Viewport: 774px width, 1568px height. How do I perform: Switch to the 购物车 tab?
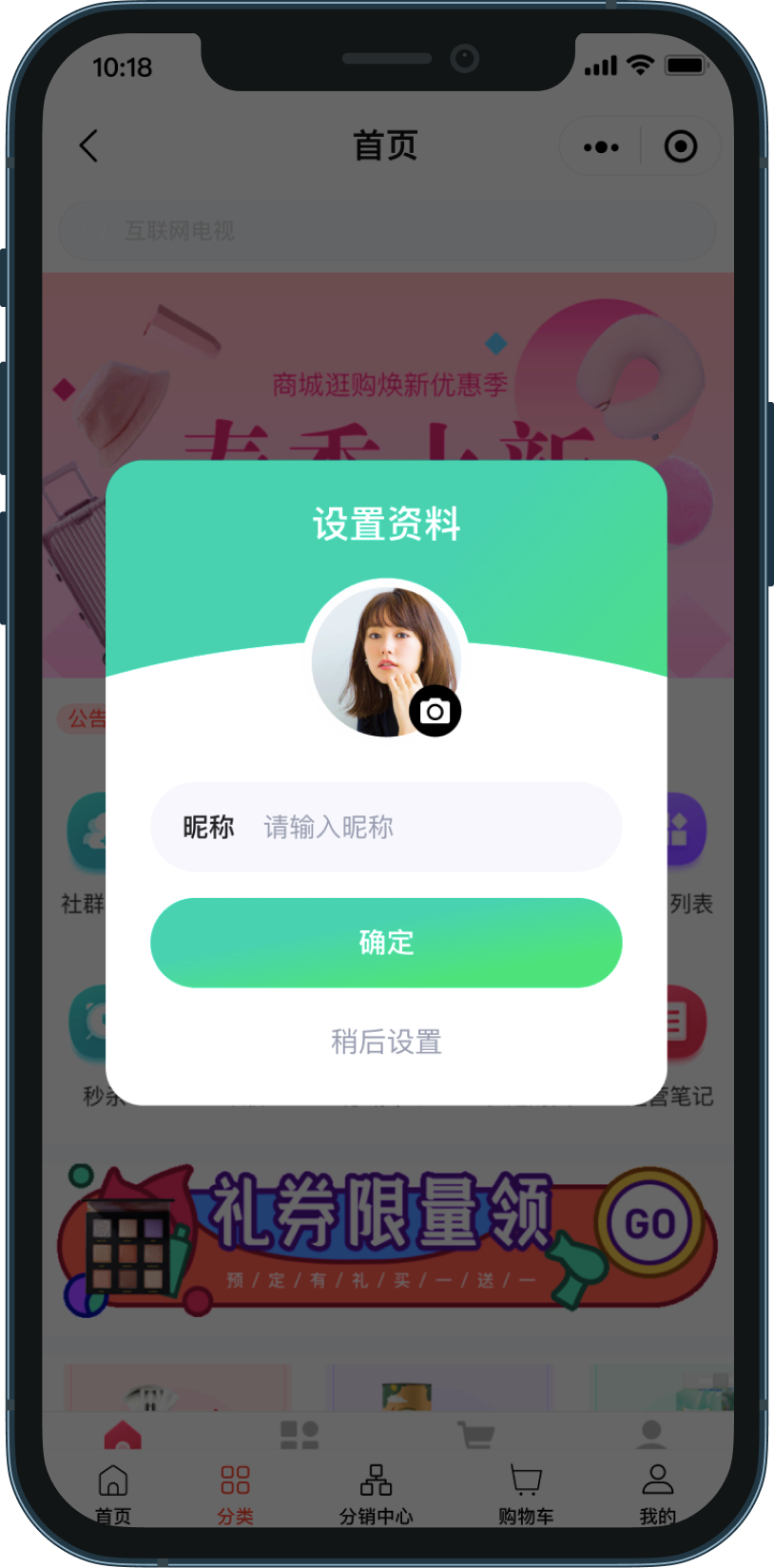pyautogui.click(x=525, y=1494)
